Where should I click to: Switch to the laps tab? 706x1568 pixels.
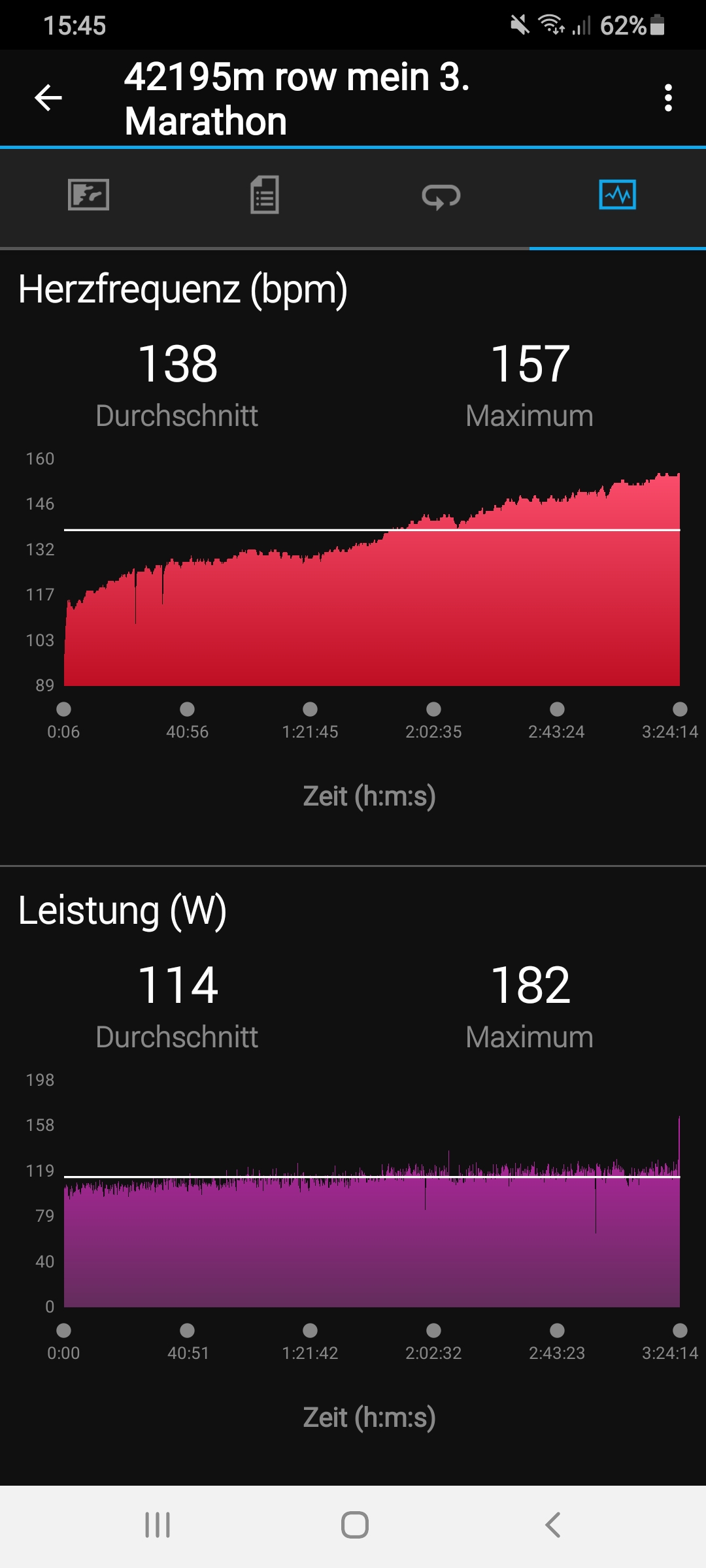(x=441, y=195)
